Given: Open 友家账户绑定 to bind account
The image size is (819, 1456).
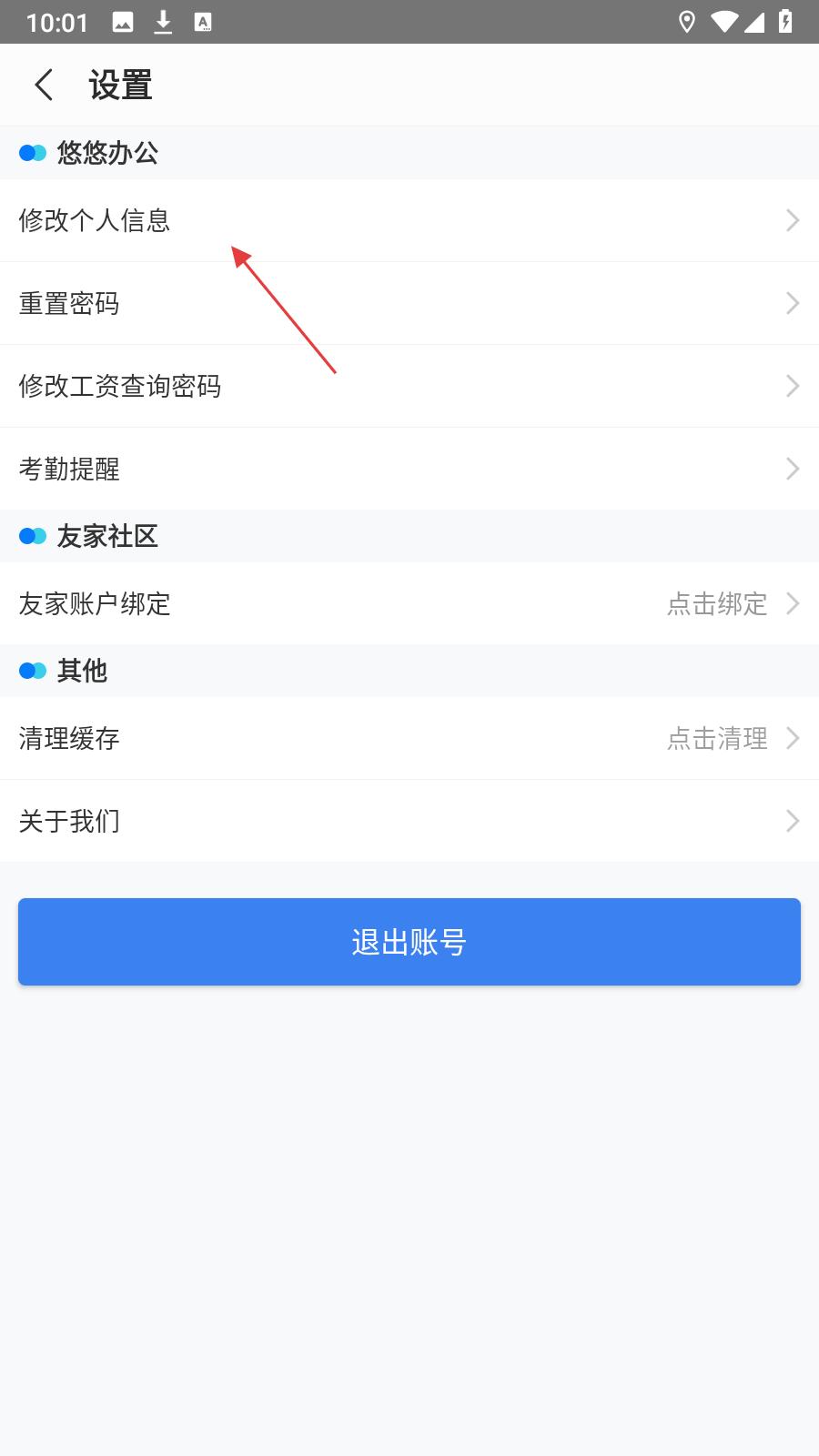Looking at the screenshot, I should point(409,603).
